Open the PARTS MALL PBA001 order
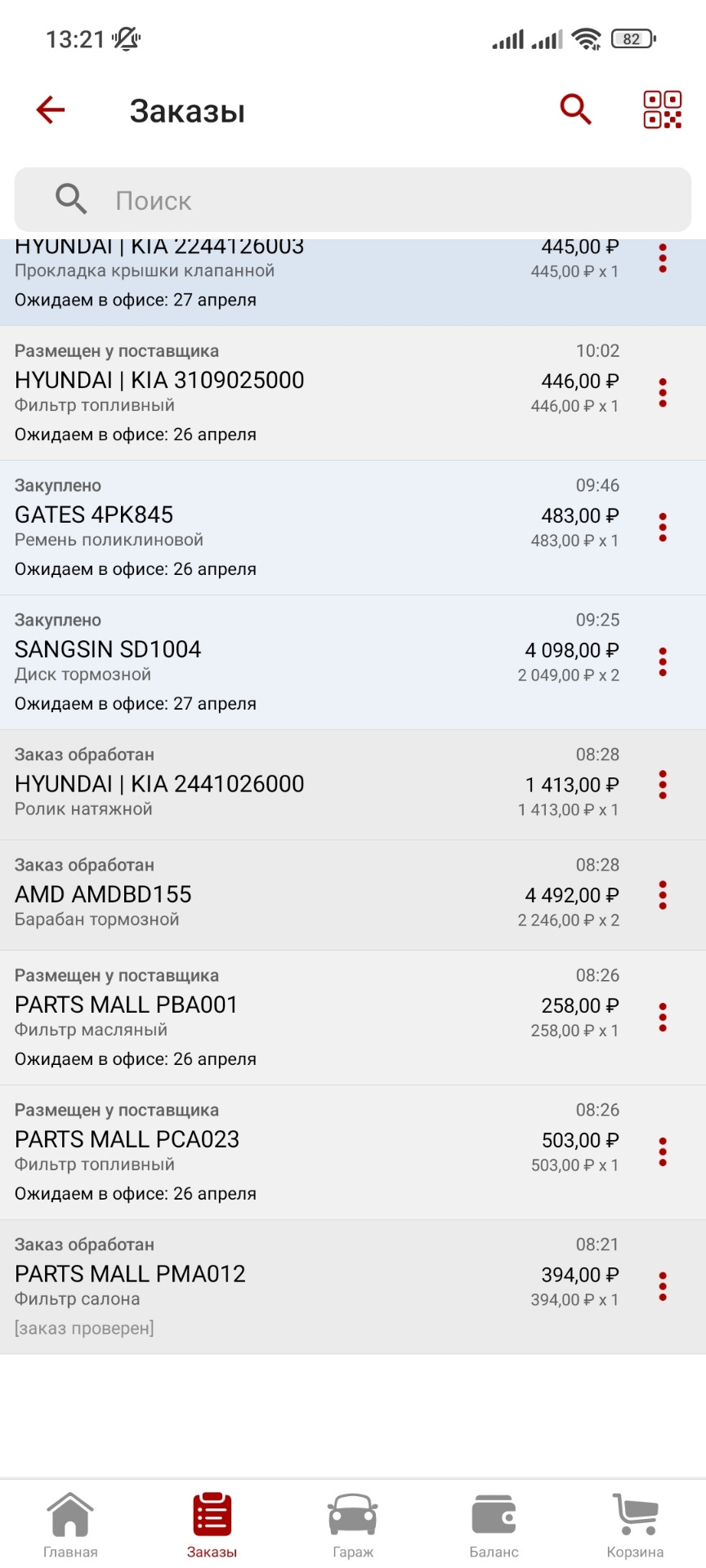Screen dimensions: 706x1568 coord(353,1018)
